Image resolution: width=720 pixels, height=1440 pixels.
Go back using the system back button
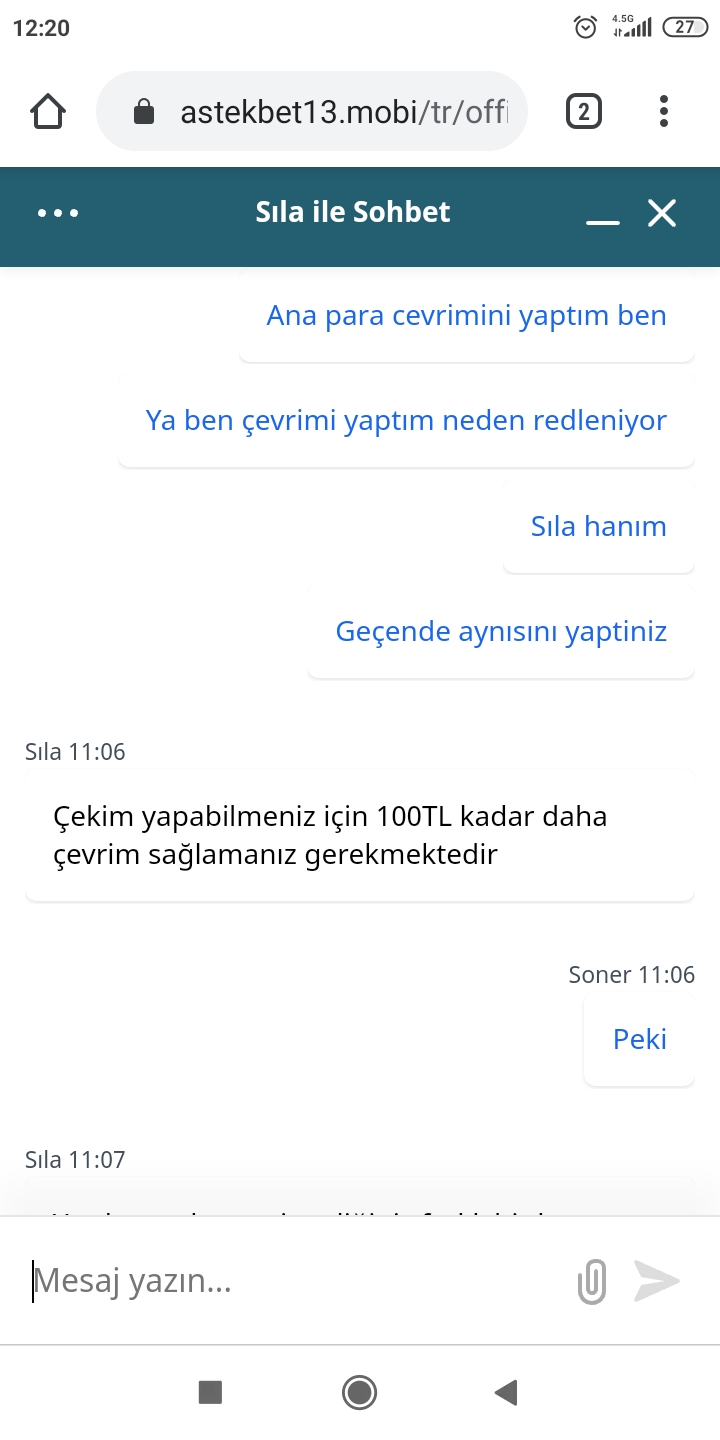[506, 1392]
